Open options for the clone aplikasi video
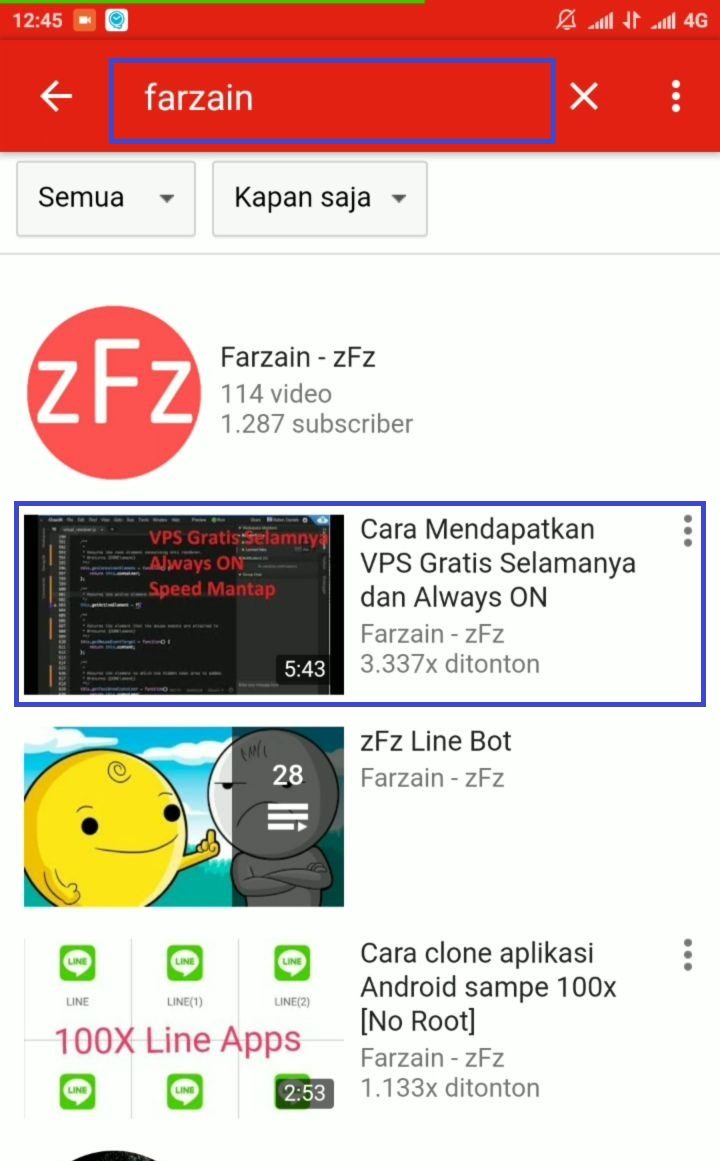720x1161 pixels. 687,955
